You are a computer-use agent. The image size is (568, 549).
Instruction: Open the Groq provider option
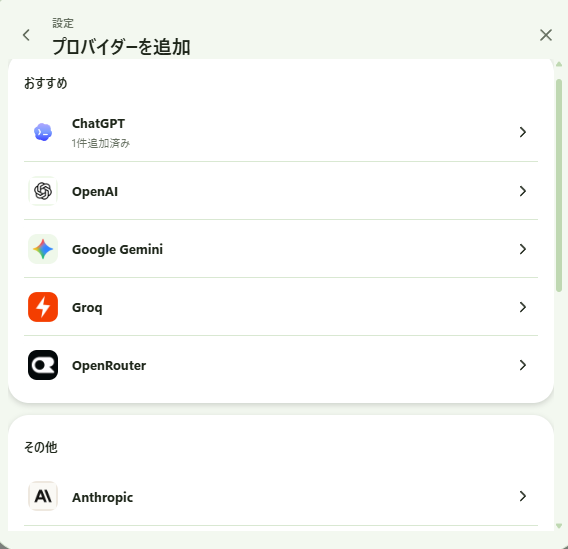(281, 307)
